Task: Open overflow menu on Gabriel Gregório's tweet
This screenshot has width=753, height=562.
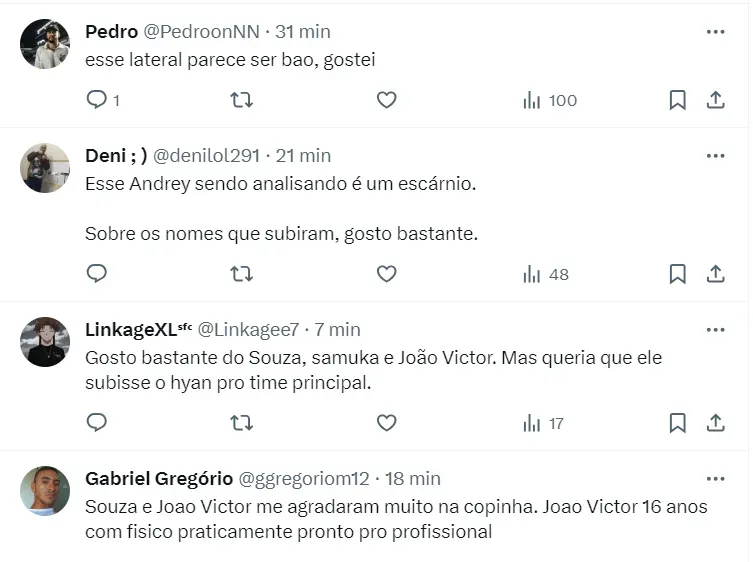Action: [715, 478]
